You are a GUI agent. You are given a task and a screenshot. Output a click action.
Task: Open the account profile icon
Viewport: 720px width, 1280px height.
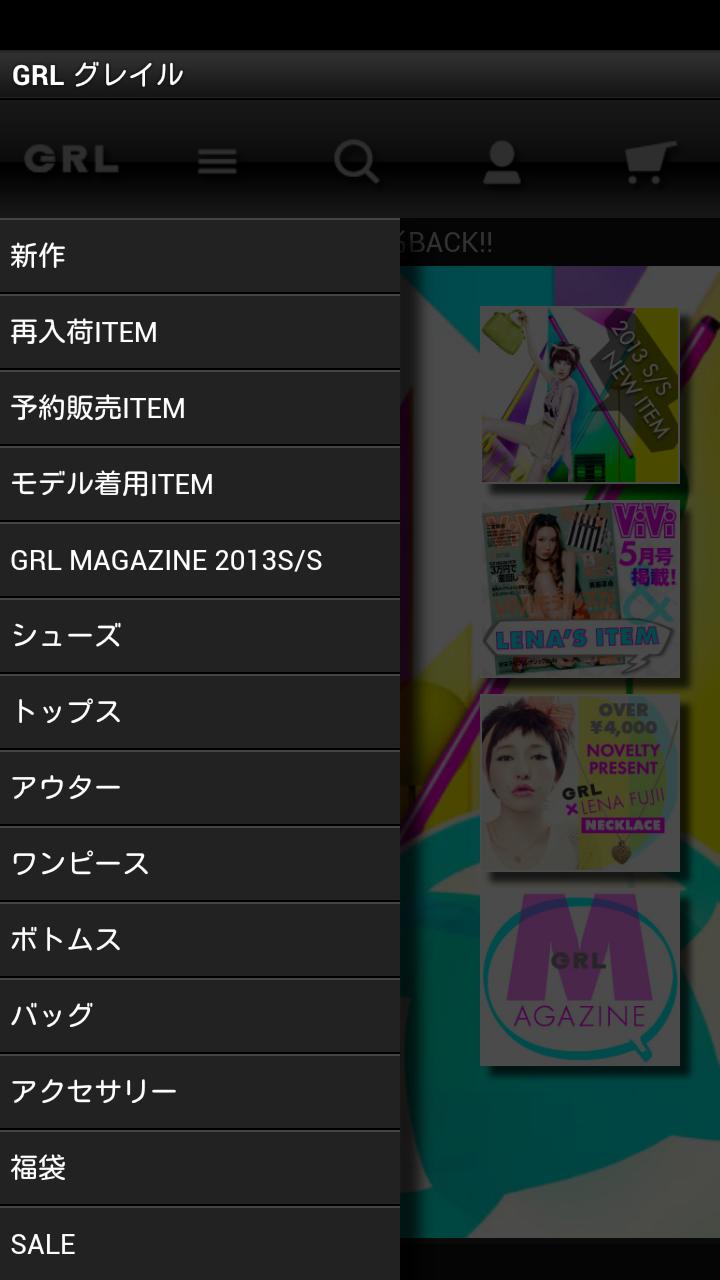pyautogui.click(x=501, y=161)
